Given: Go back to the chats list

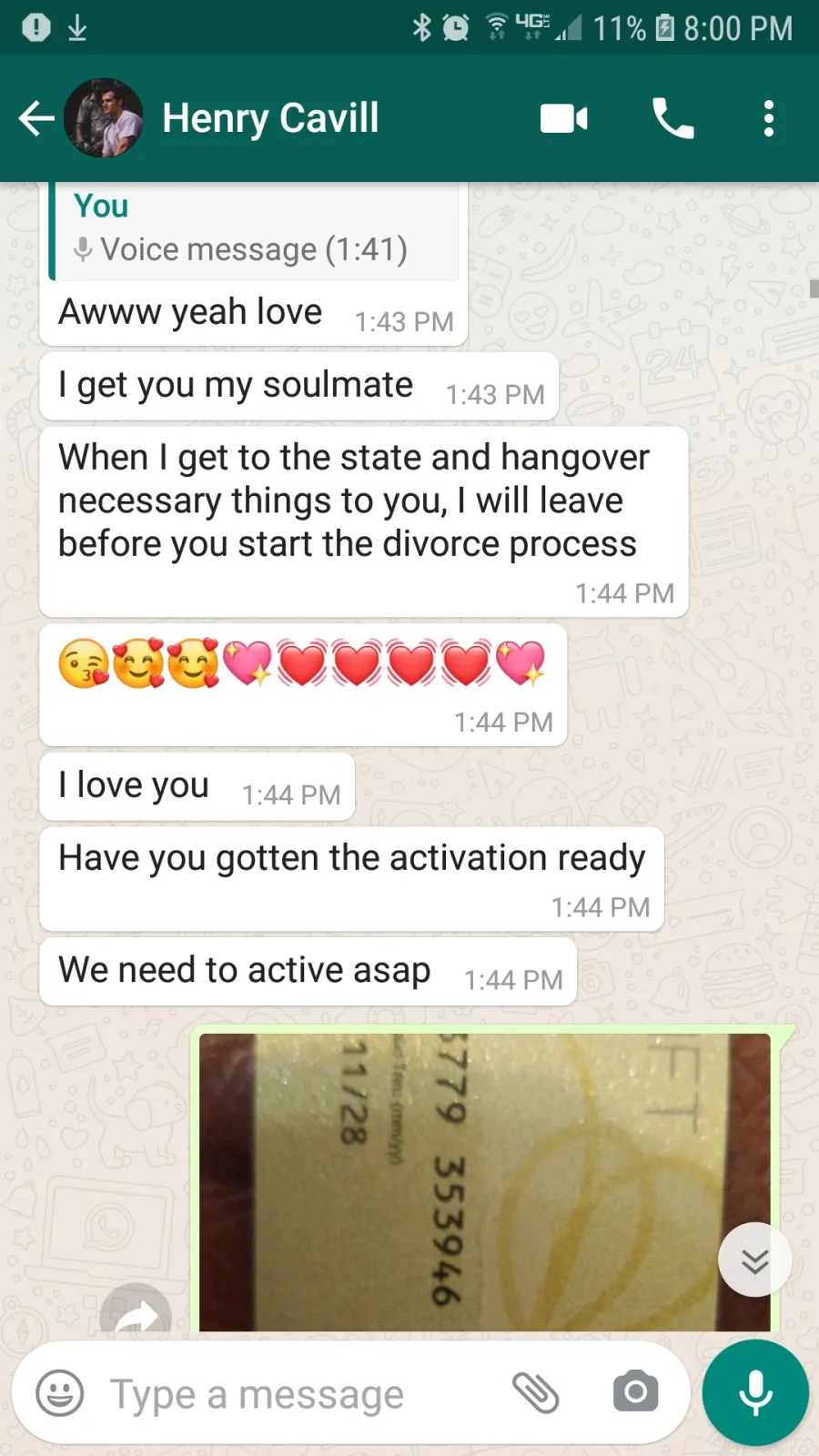Looking at the screenshot, I should point(36,118).
